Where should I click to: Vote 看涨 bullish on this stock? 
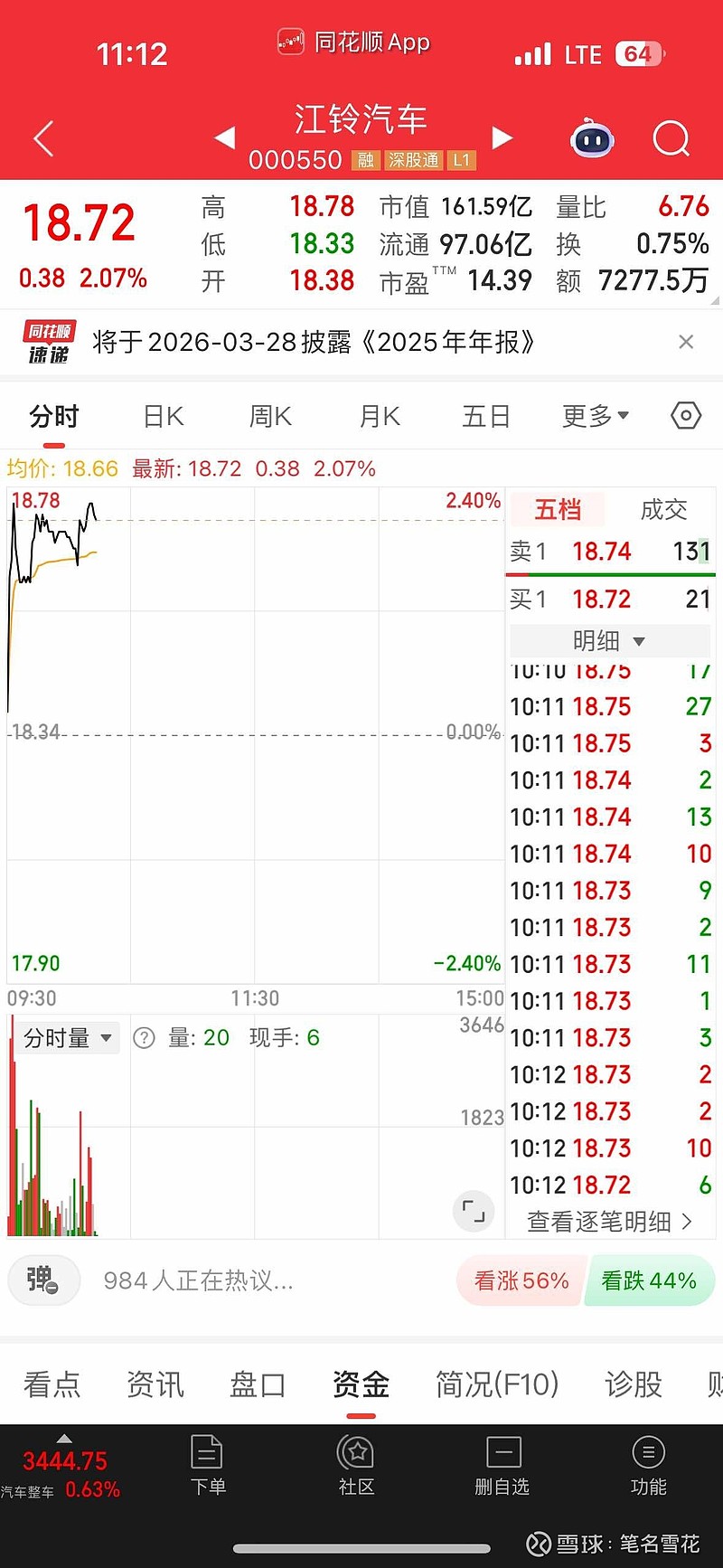click(x=521, y=1280)
